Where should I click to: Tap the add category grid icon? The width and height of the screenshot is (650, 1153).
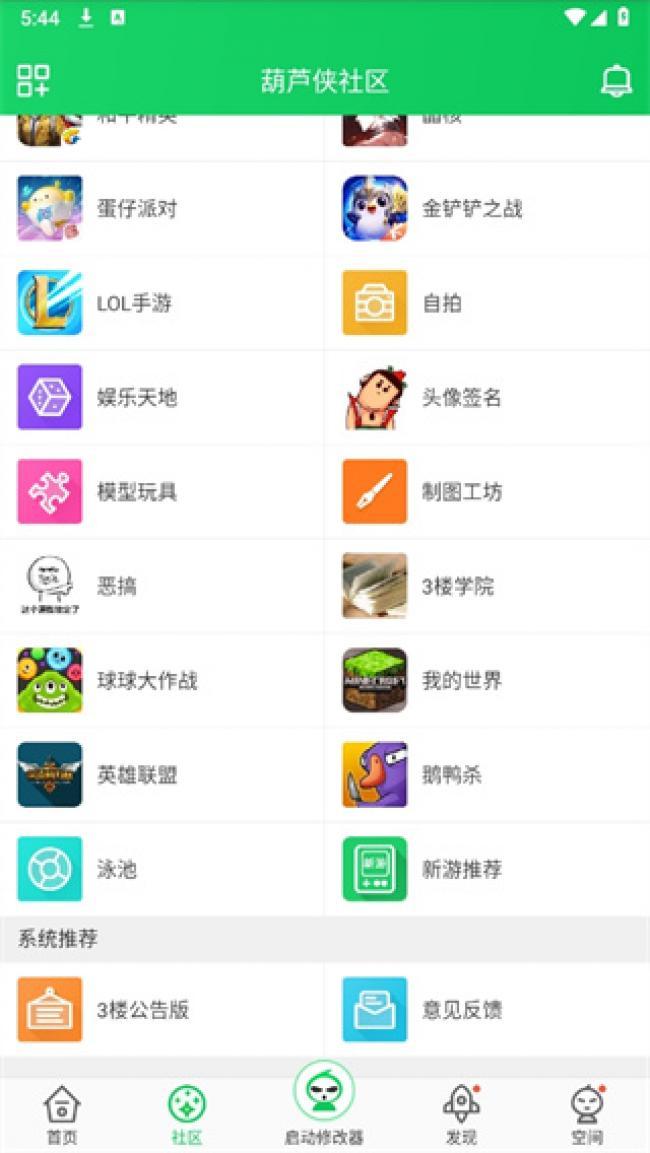(x=33, y=81)
